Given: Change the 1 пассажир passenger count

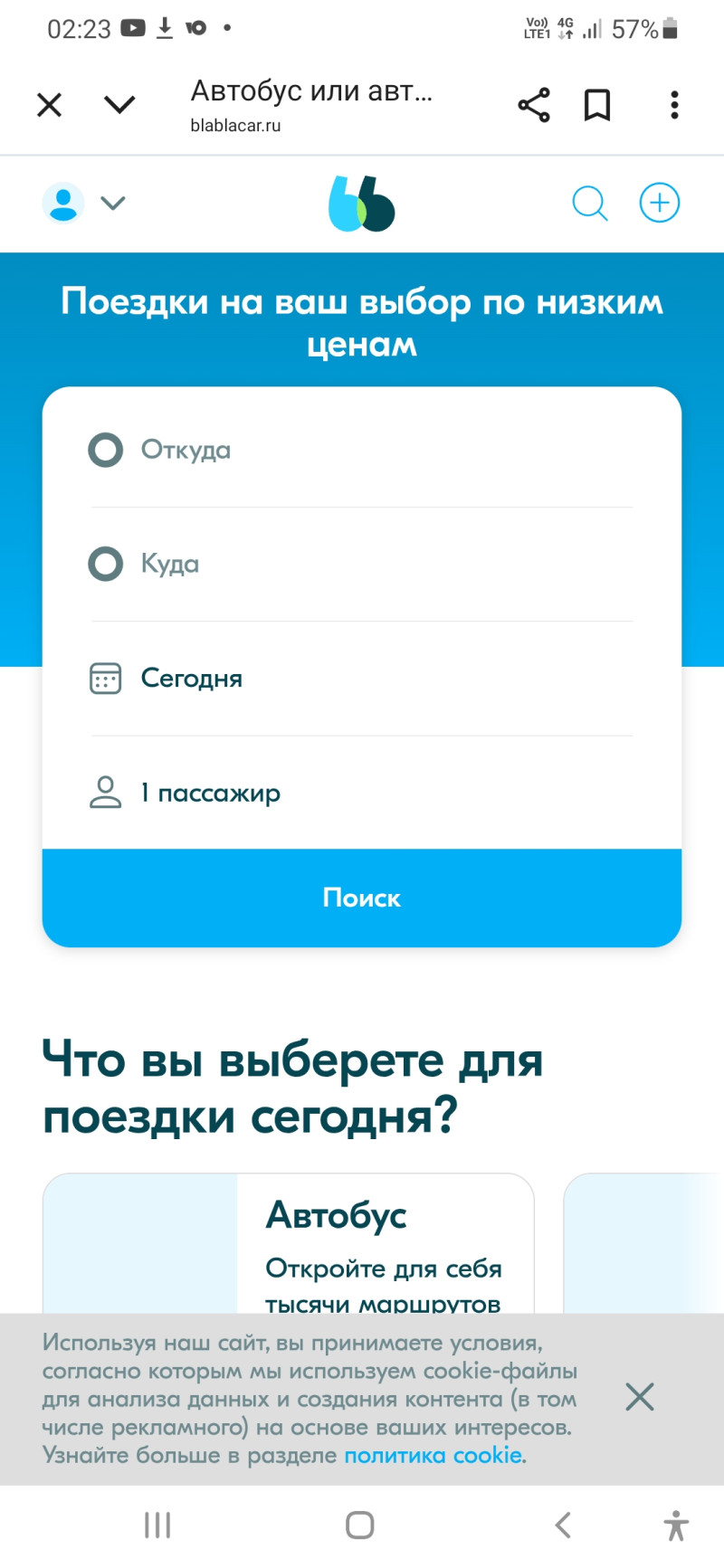Looking at the screenshot, I should click(362, 793).
